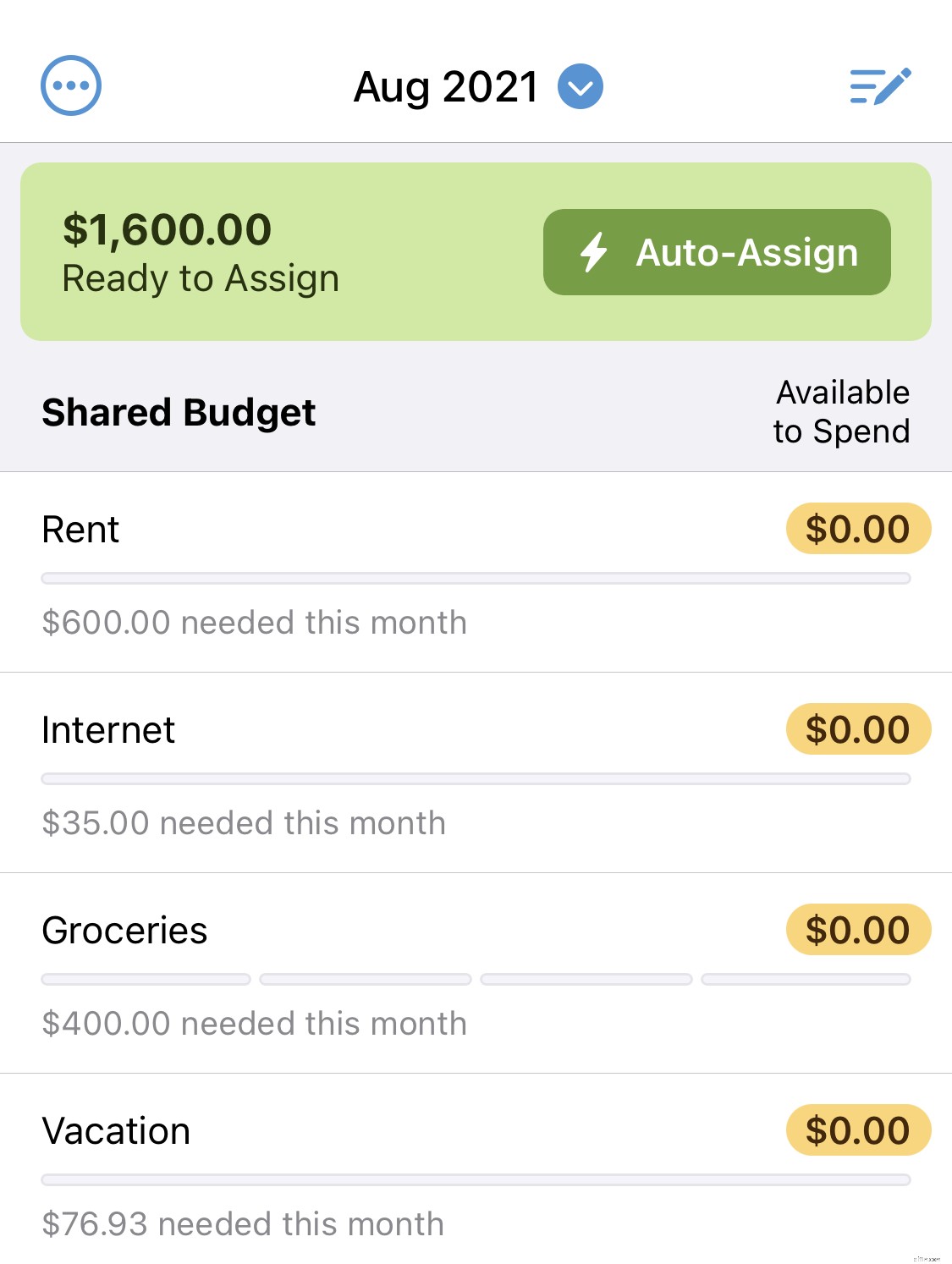
Task: Tap the $0.00 pill next to Rent
Action: pyautogui.click(x=857, y=529)
